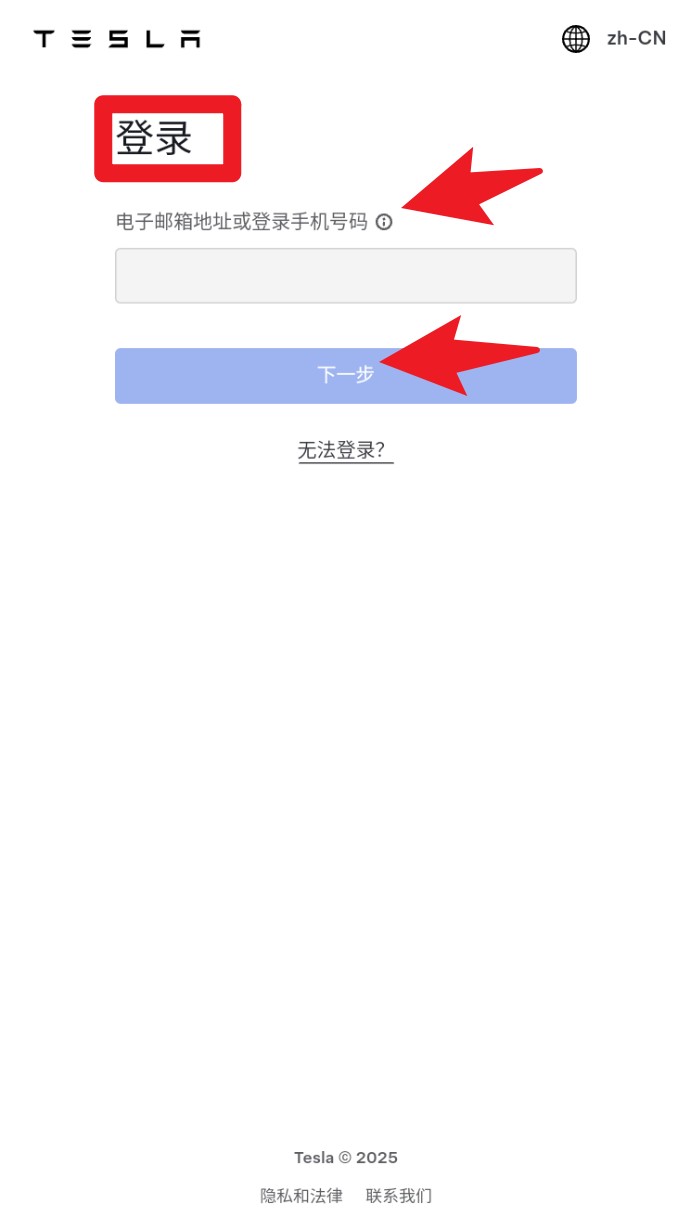This screenshot has width=691, height=1230.
Task: Open the 无法登录? link
Action: pyautogui.click(x=345, y=451)
